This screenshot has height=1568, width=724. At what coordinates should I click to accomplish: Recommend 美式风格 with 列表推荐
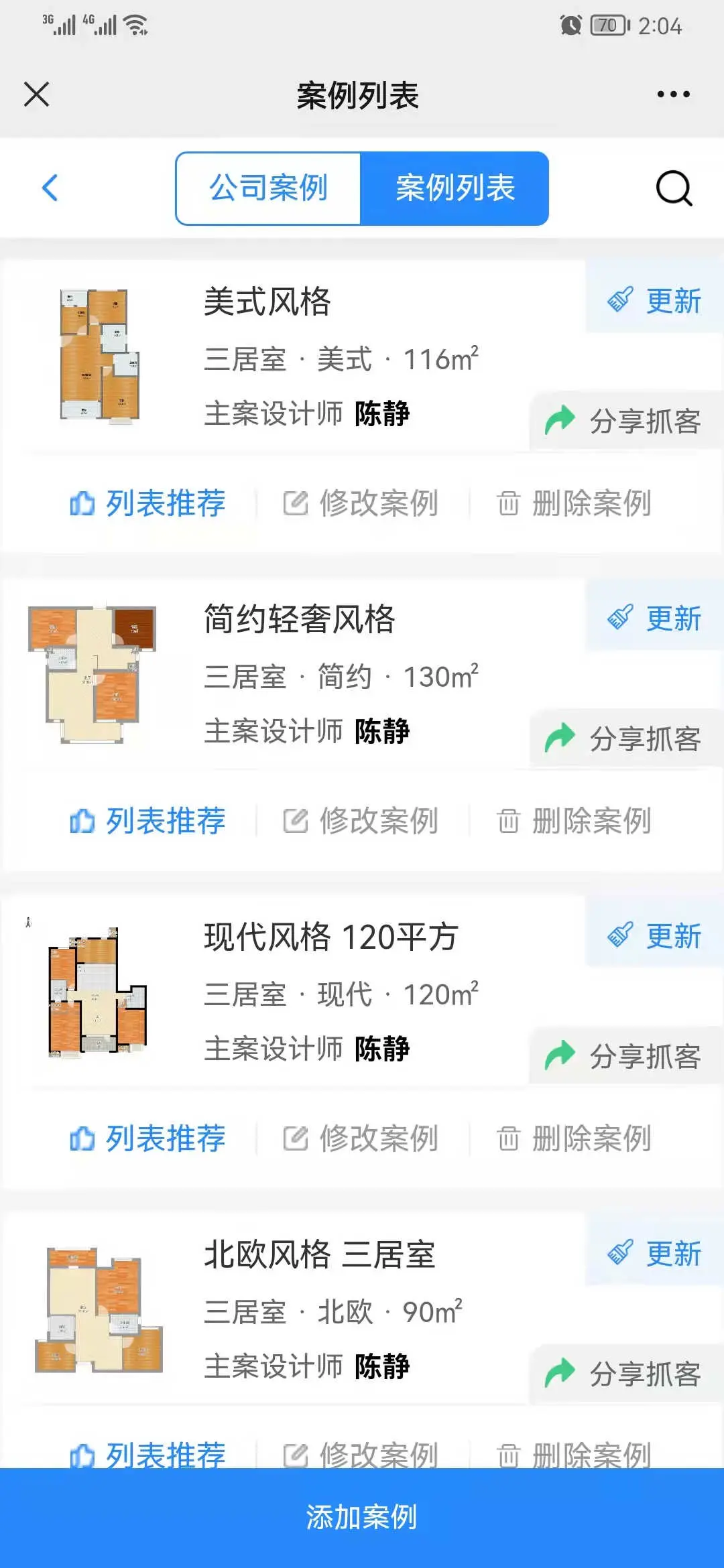click(148, 503)
